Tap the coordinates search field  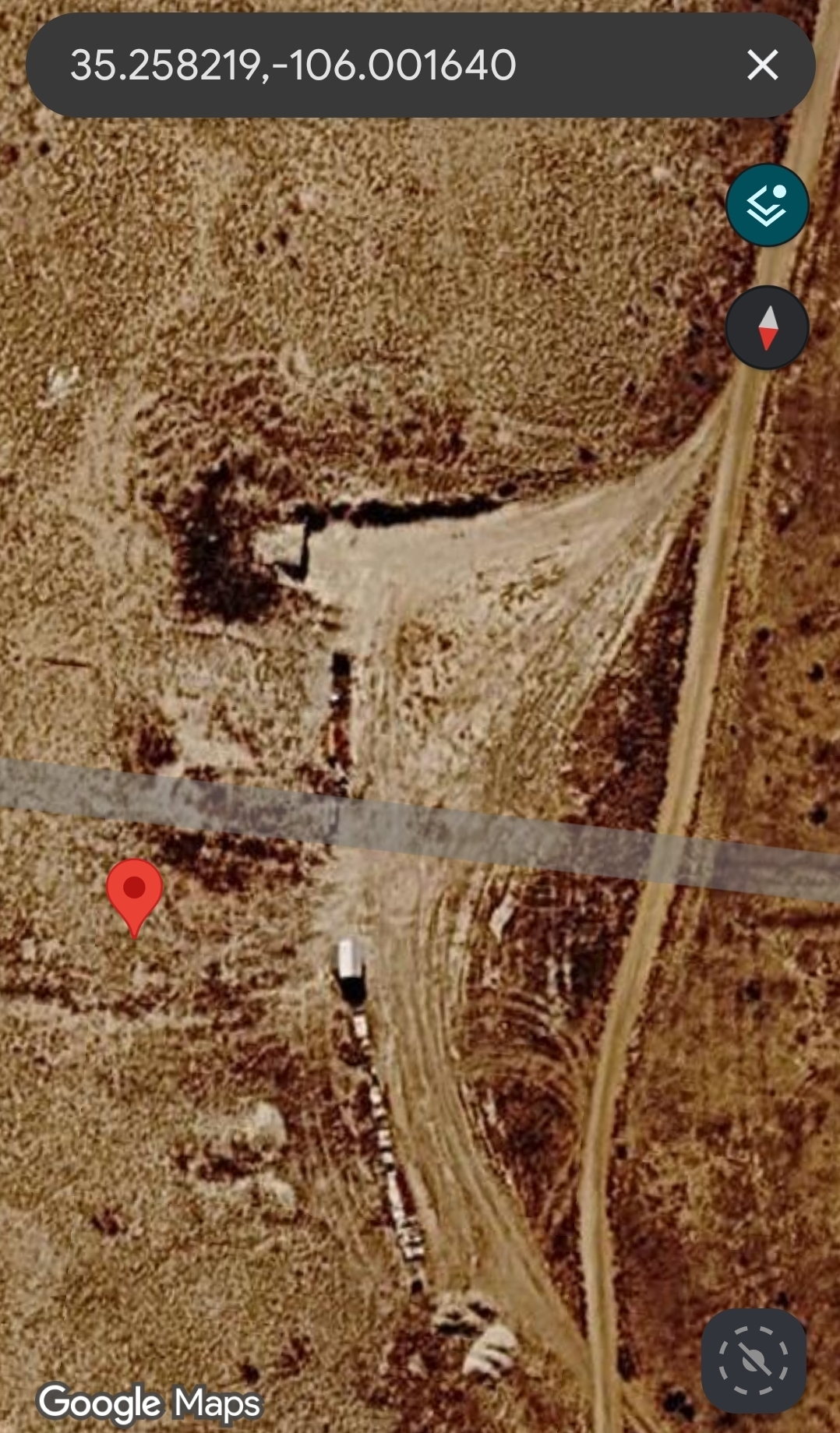(374, 65)
